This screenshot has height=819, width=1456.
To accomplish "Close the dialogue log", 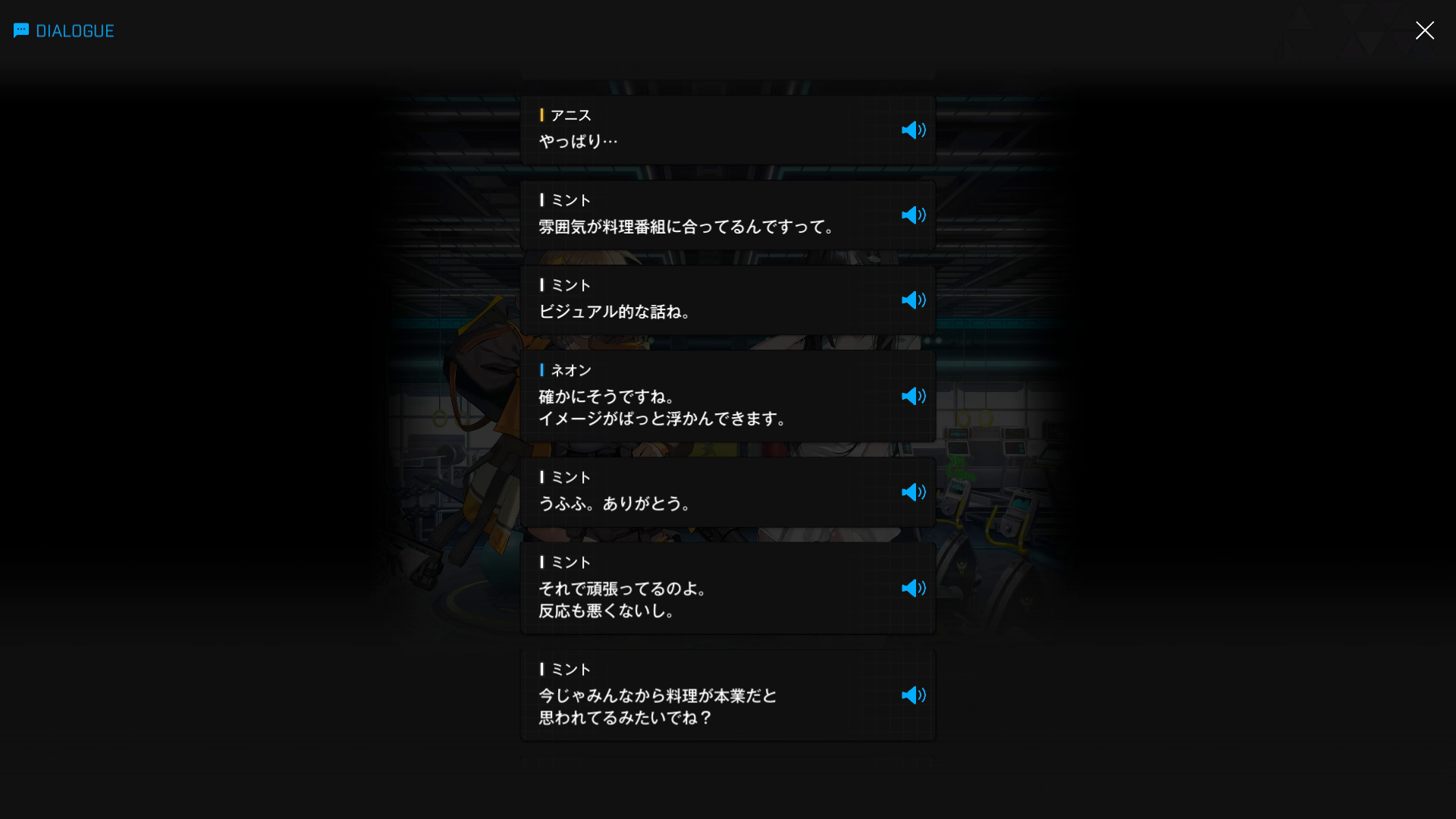I will click(1424, 30).
